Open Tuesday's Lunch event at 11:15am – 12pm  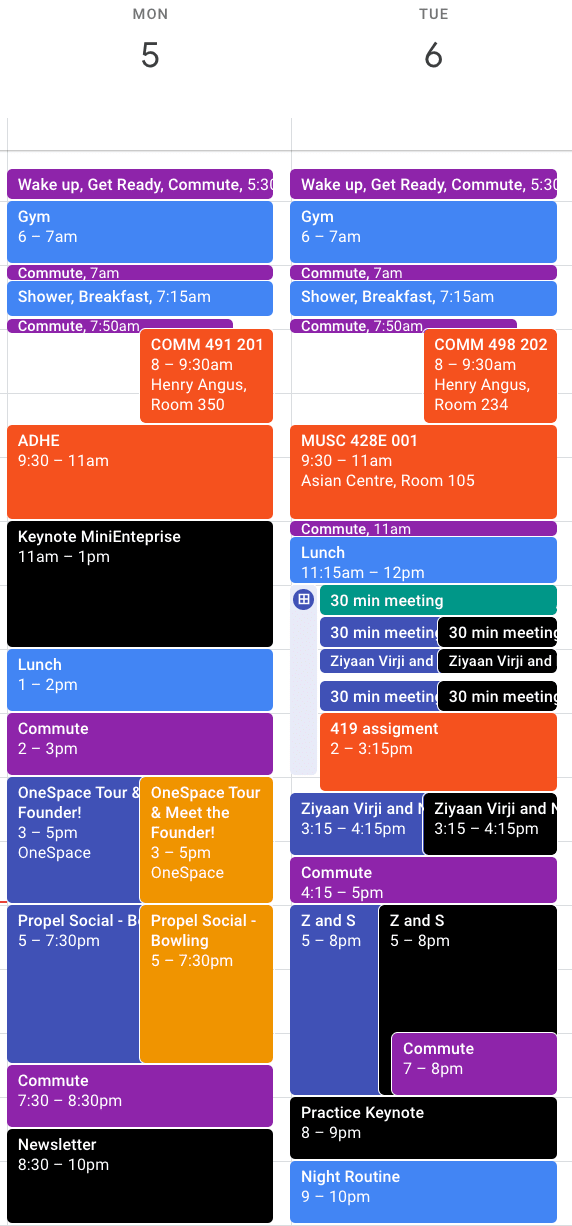coord(423,560)
